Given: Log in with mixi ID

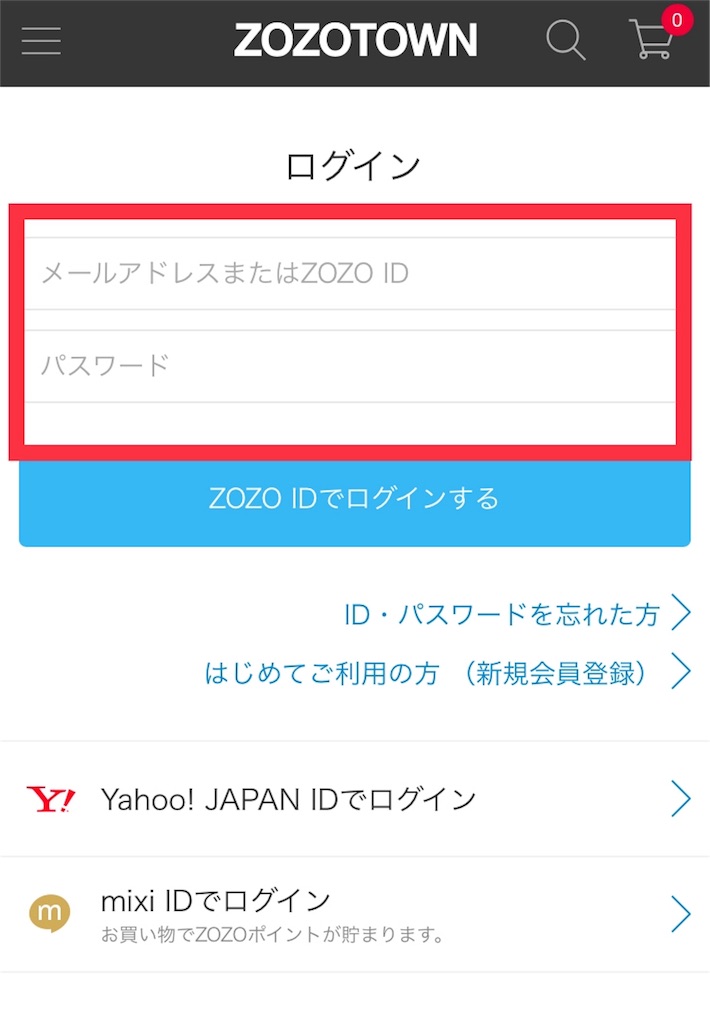Looking at the screenshot, I should [354, 913].
